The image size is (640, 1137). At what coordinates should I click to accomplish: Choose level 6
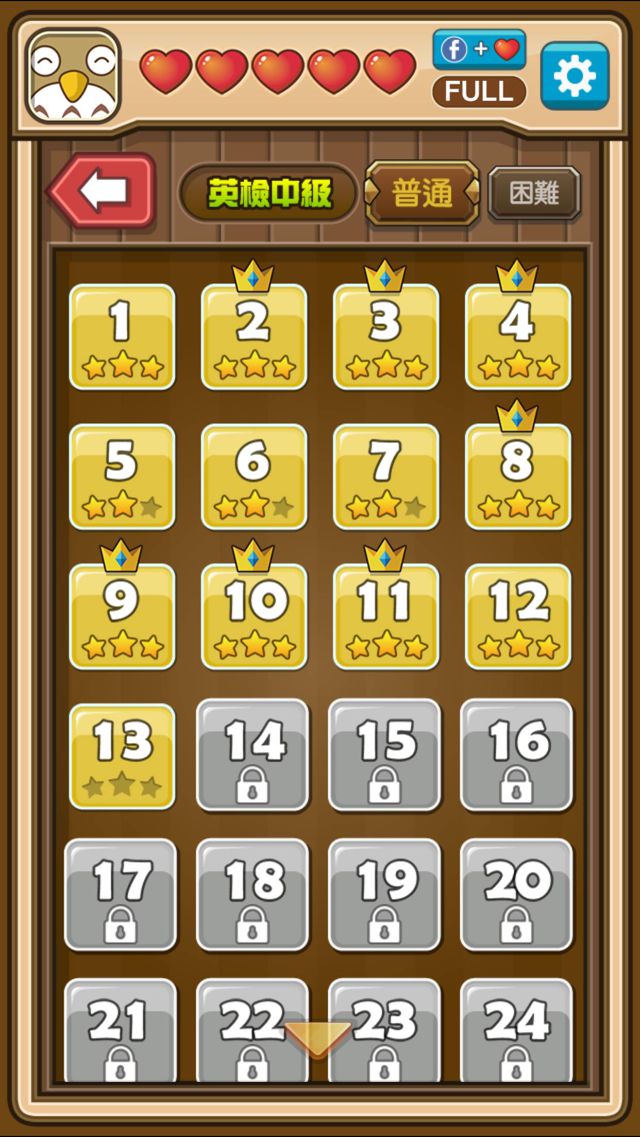[x=254, y=477]
